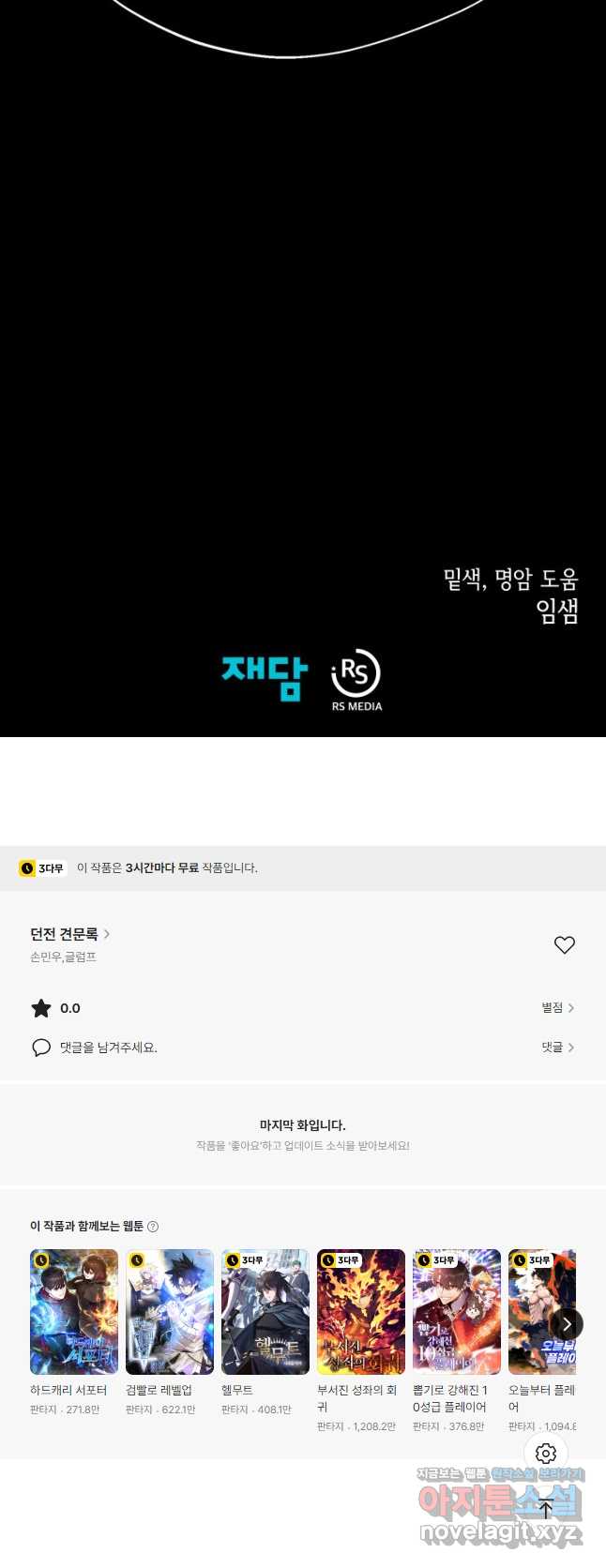
Task: Like this series with the heart icon
Action: point(564,945)
